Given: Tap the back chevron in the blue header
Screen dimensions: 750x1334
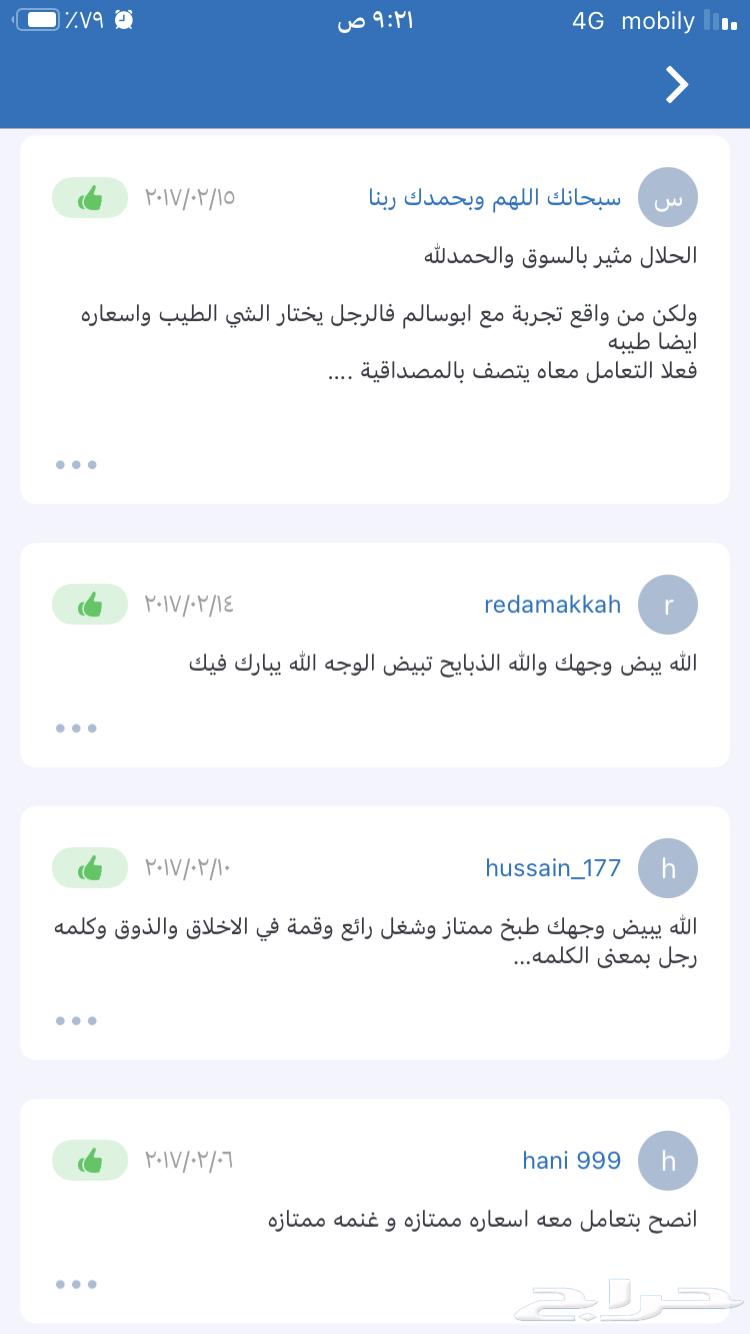Looking at the screenshot, I should pyautogui.click(x=676, y=85).
